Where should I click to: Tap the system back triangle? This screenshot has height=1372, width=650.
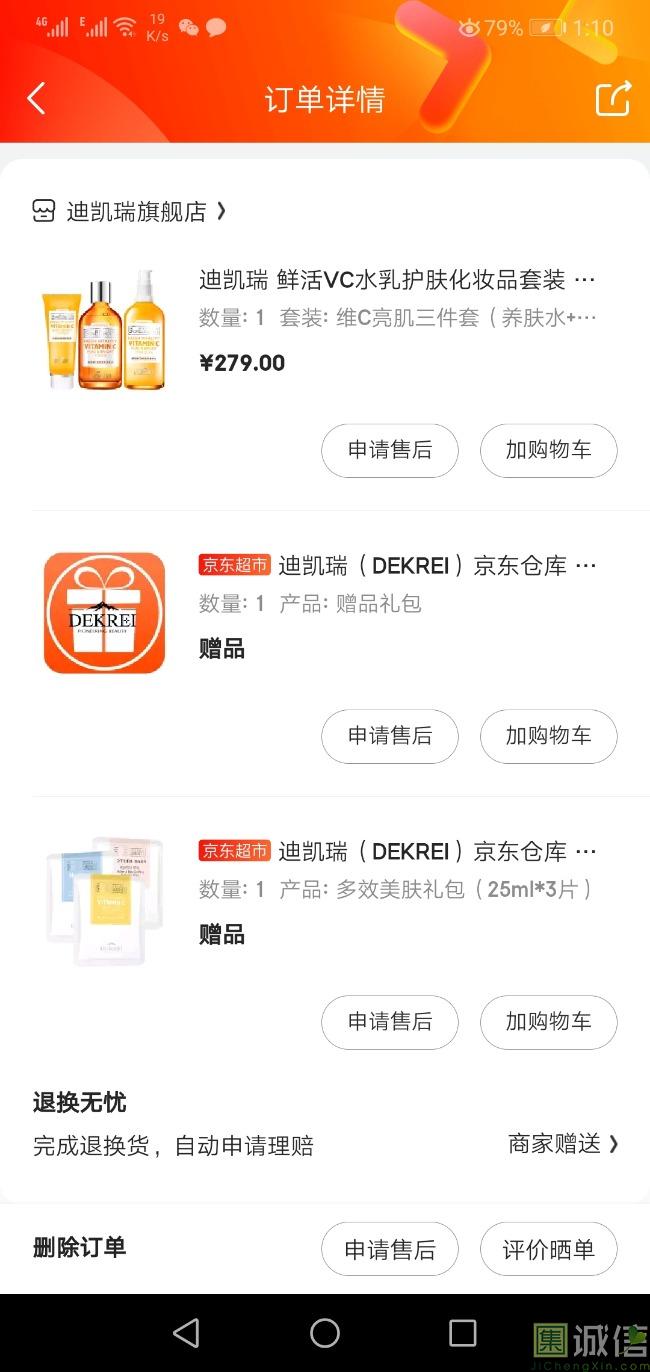pyautogui.click(x=186, y=1333)
